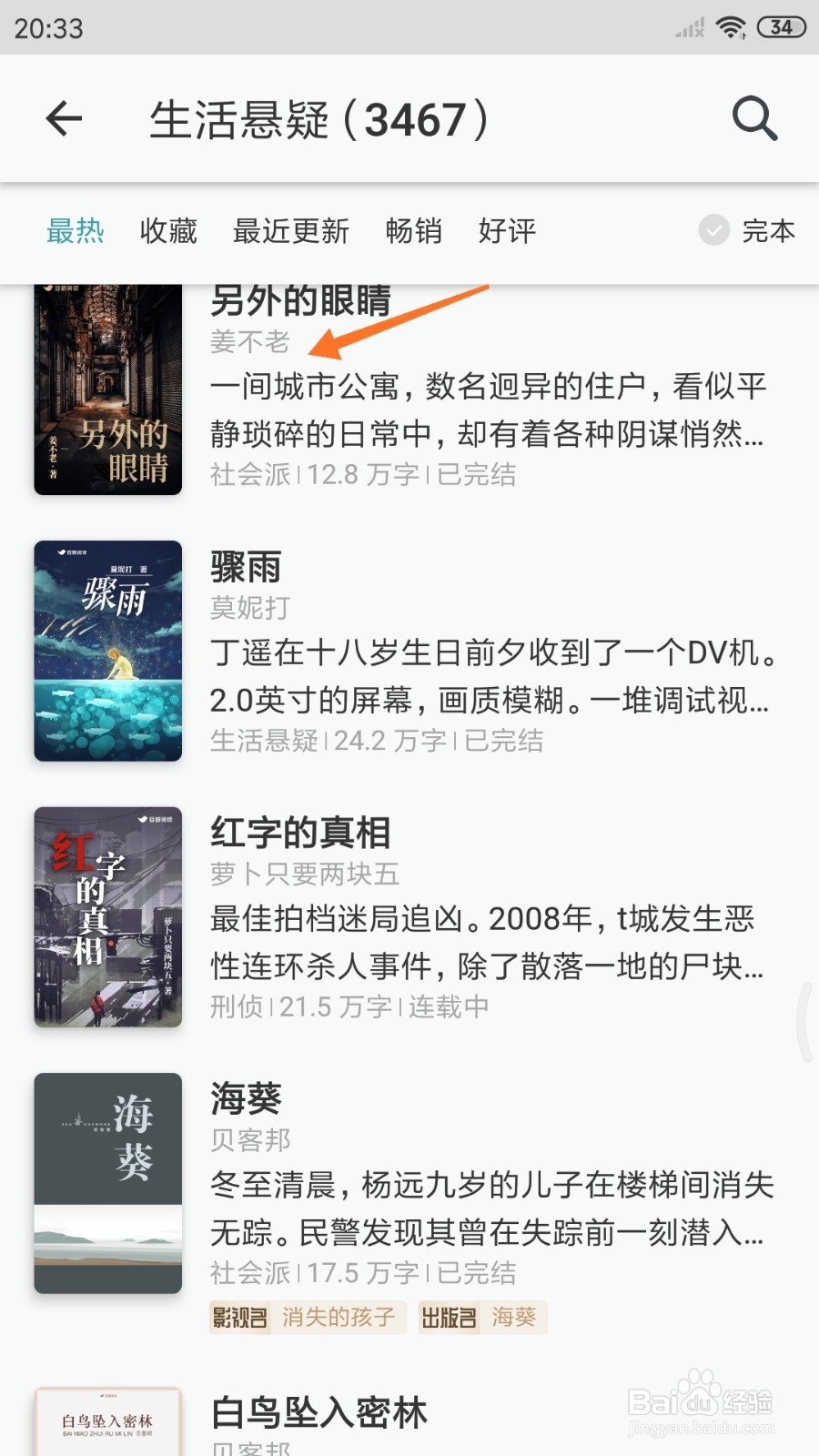Open the book 海葵 by 贝客邦
The height and width of the screenshot is (1456, 819).
tap(246, 1098)
